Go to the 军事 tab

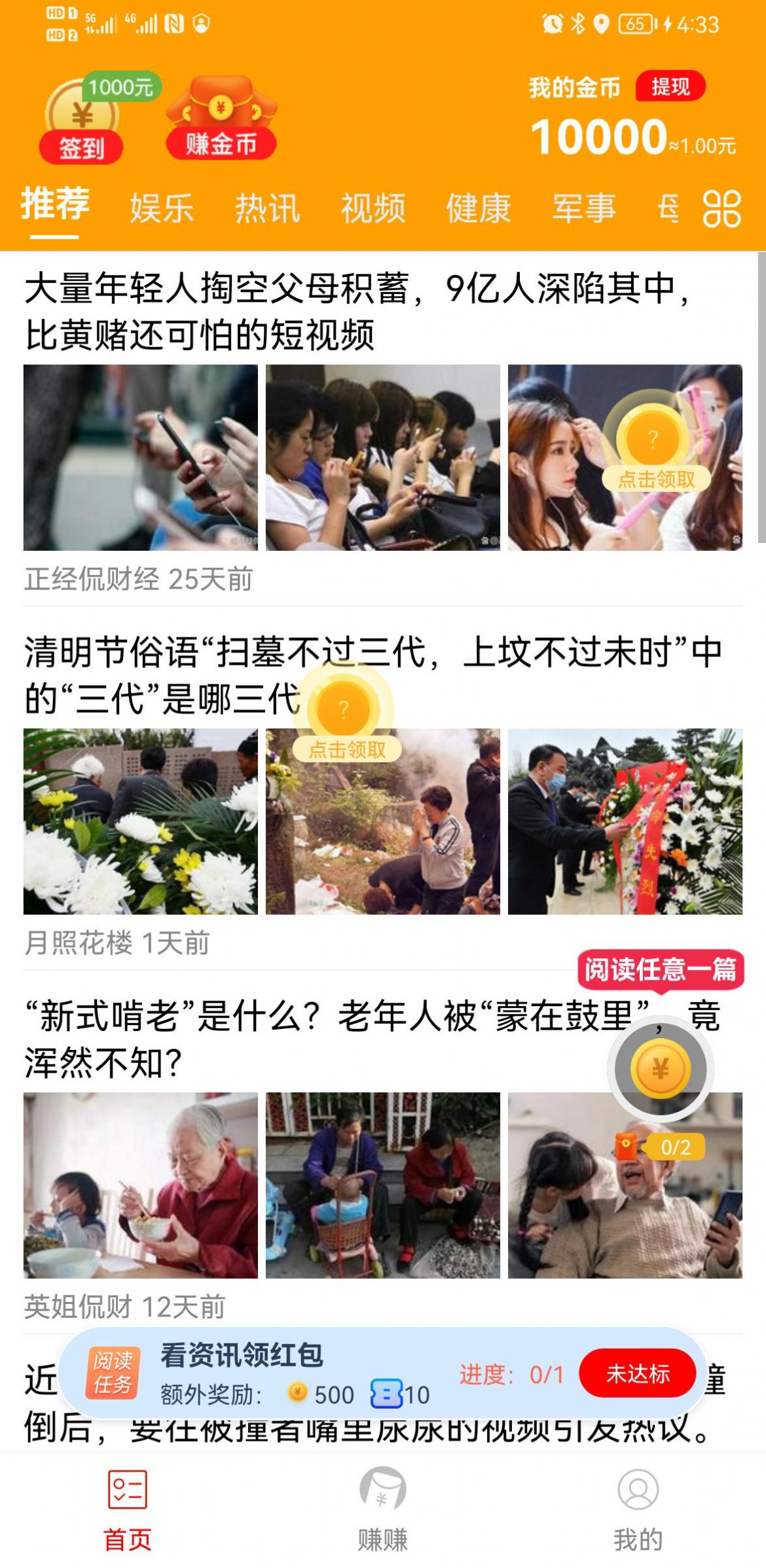(x=584, y=209)
